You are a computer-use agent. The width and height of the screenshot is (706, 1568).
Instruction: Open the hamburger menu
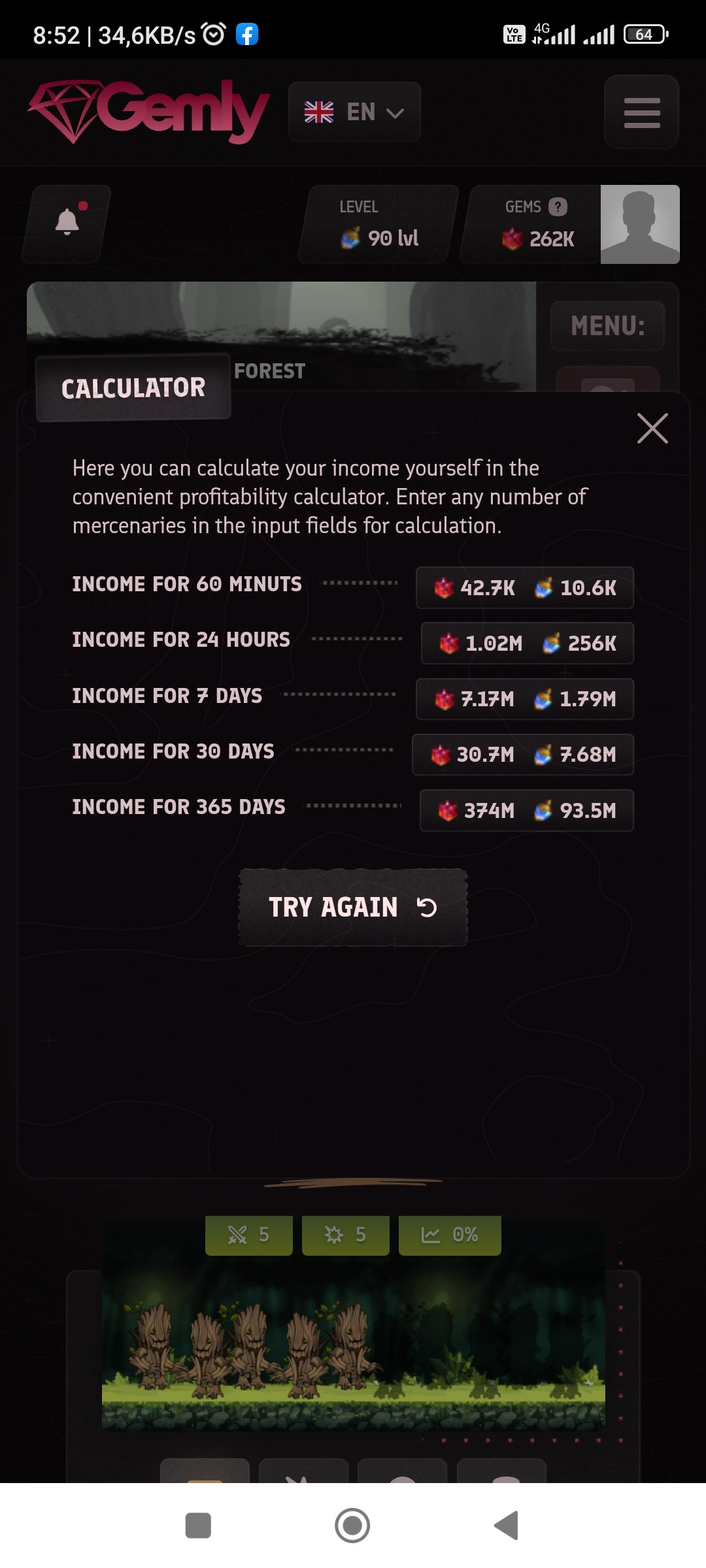641,112
